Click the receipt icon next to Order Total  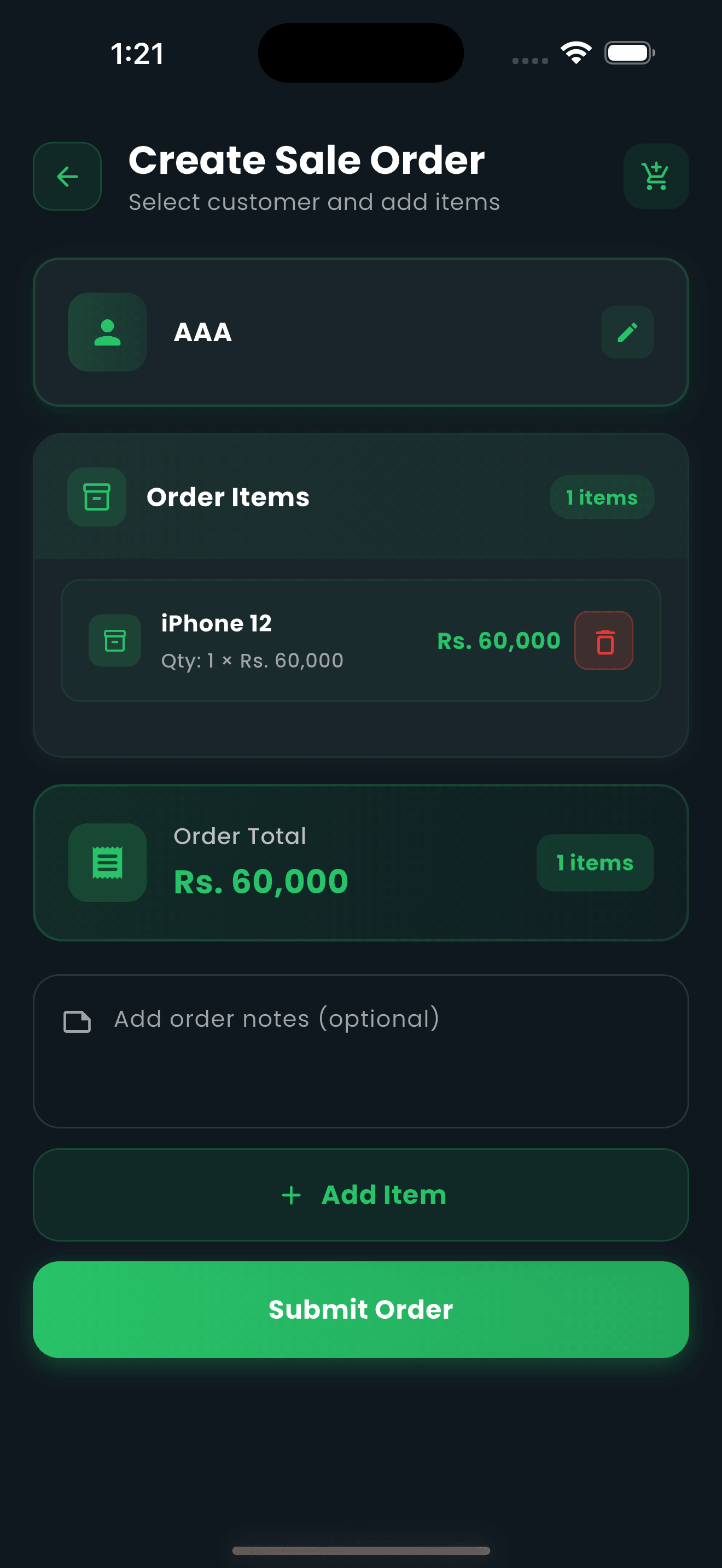click(x=107, y=863)
